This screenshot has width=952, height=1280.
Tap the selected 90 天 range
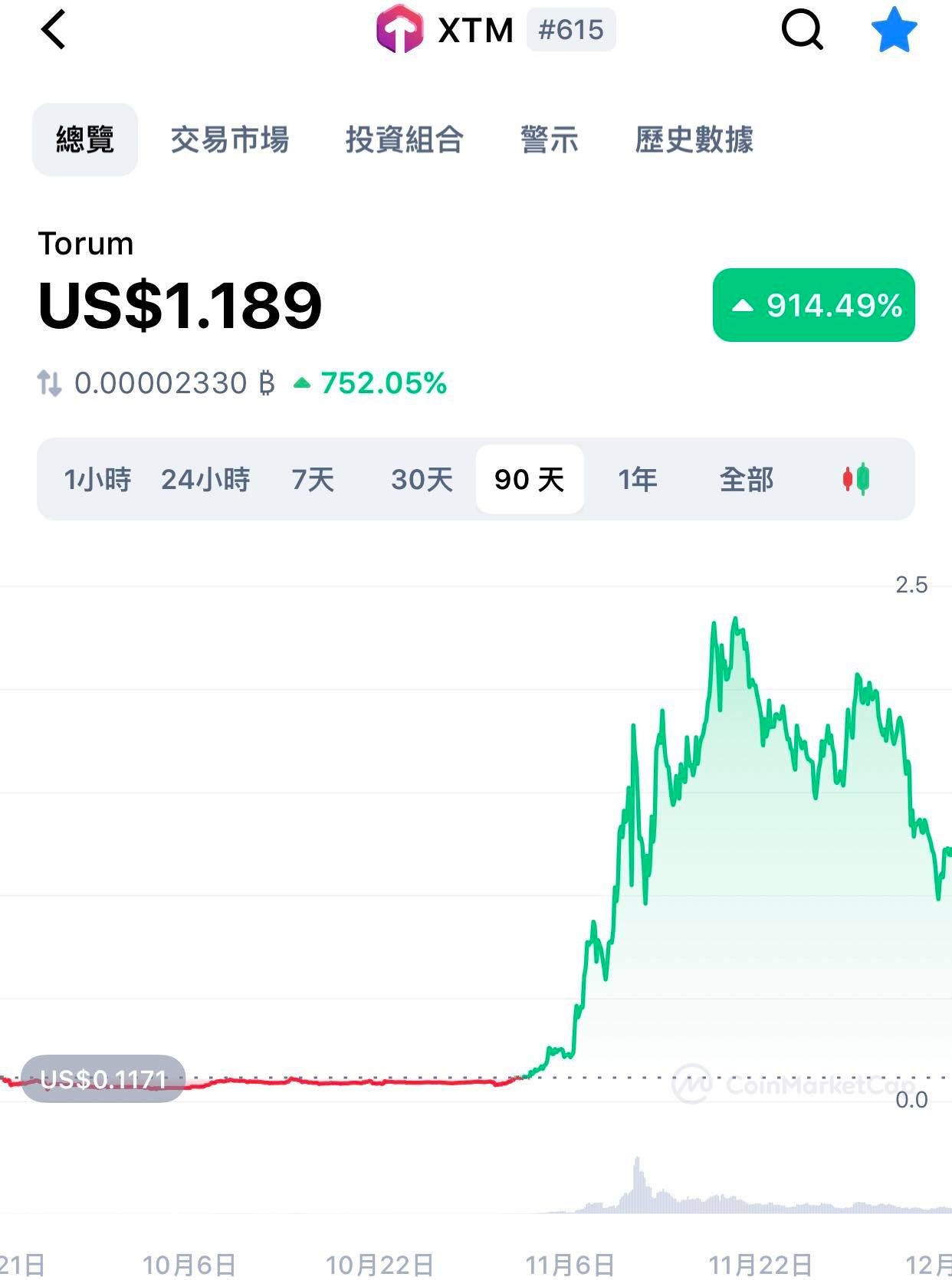point(530,479)
